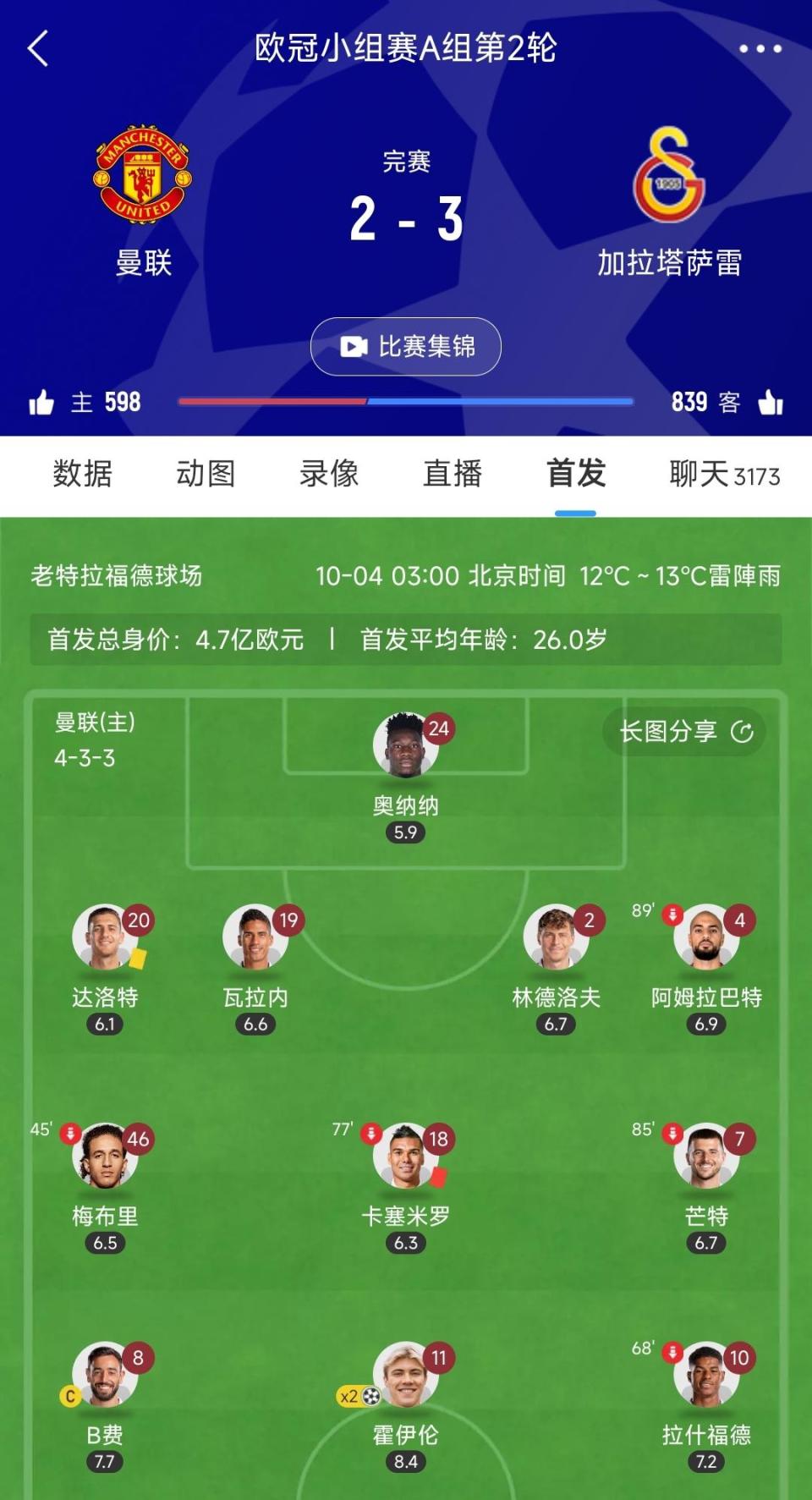Give a thumbs up to the away team

[771, 403]
